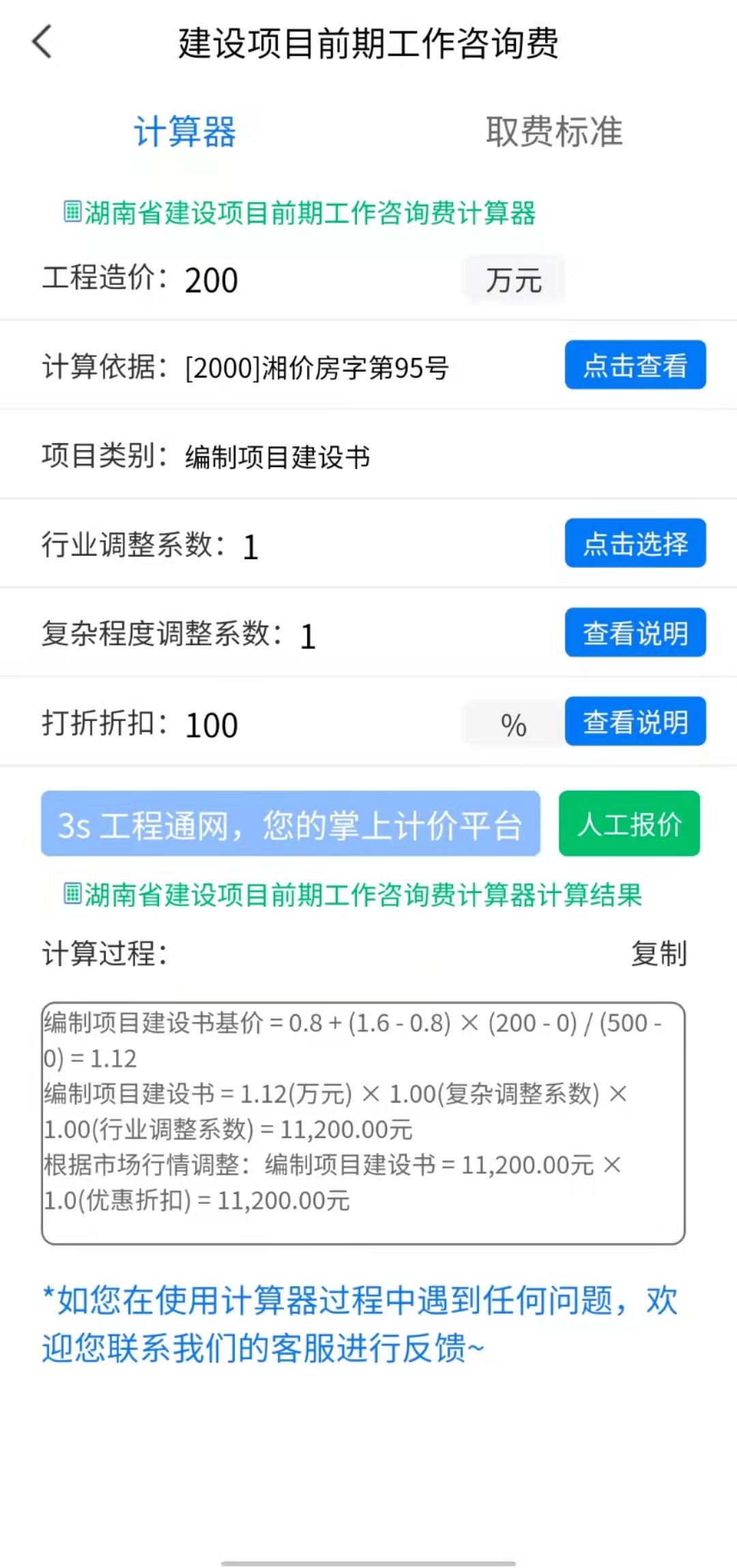
Task: Select 编制项目建设书 as project category
Action: coord(276,458)
